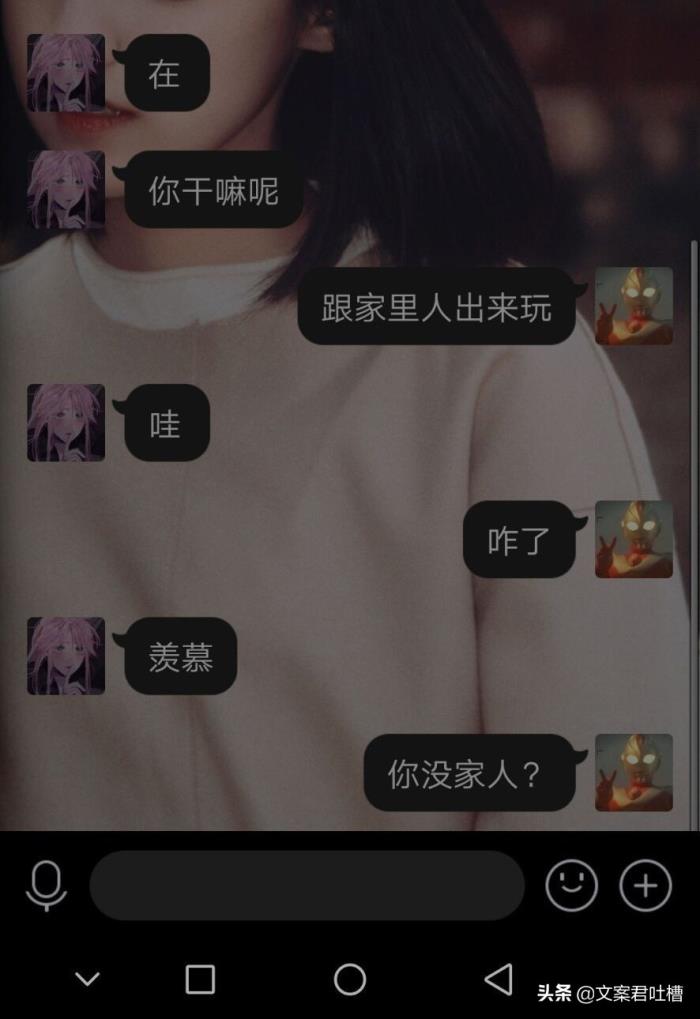The width and height of the screenshot is (700, 1019).
Task: Tap the downward chevron in navigation bar
Action: [x=88, y=979]
